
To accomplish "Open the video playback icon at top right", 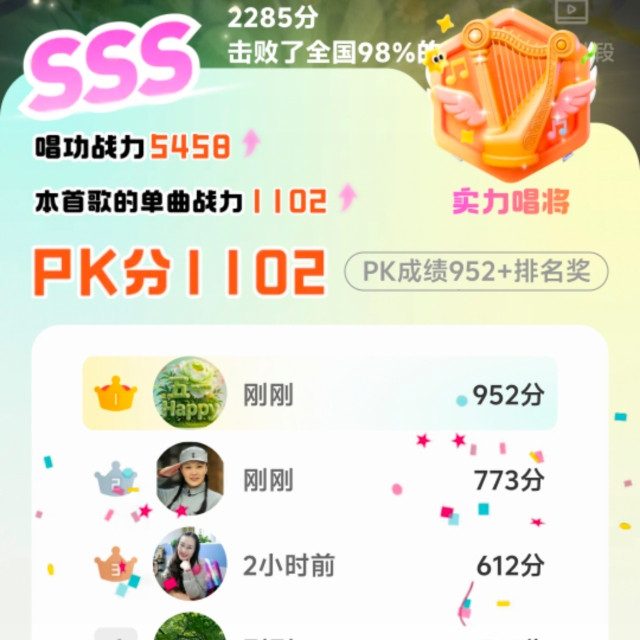I will tap(571, 11).
